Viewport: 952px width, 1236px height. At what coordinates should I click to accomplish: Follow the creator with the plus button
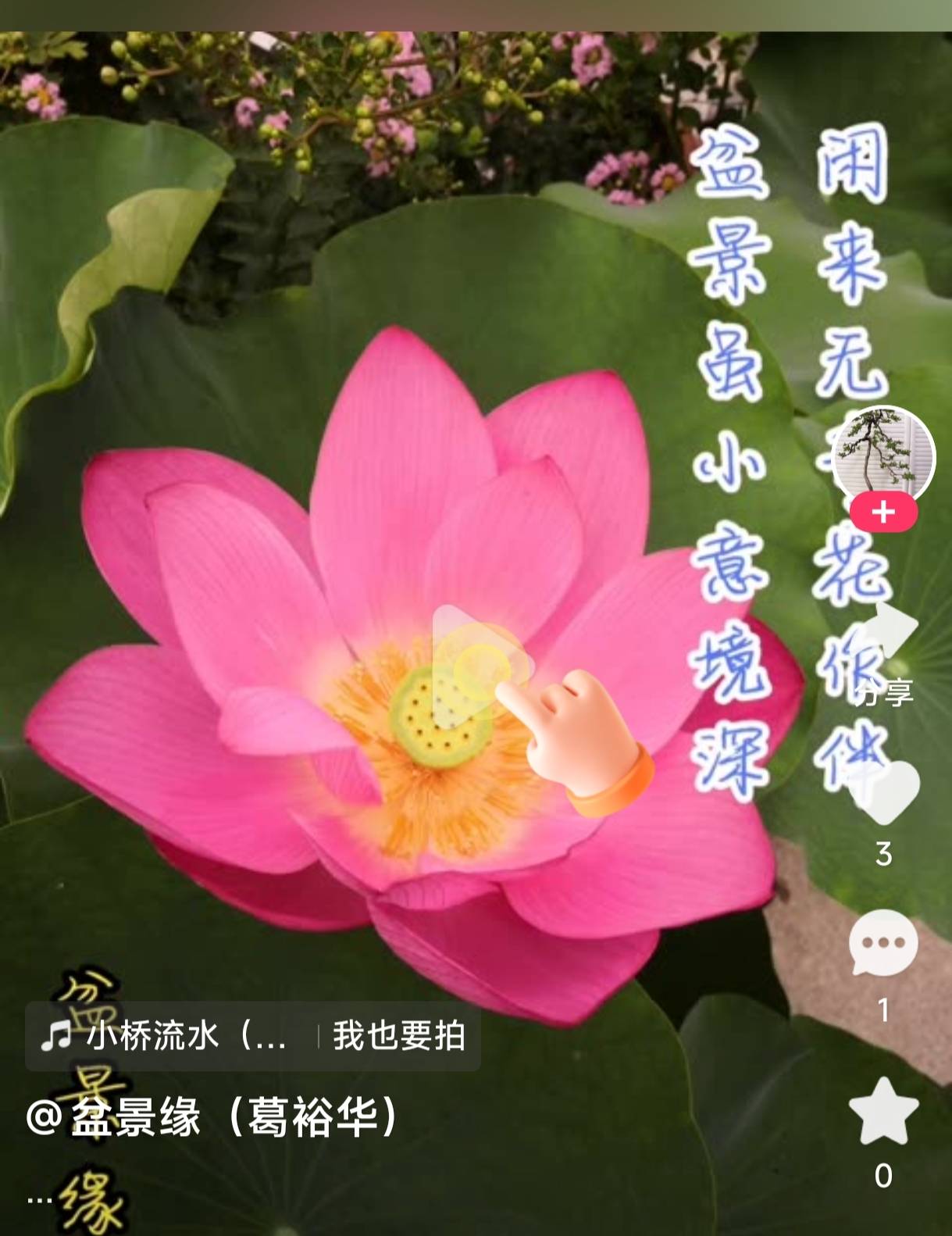coord(883,513)
